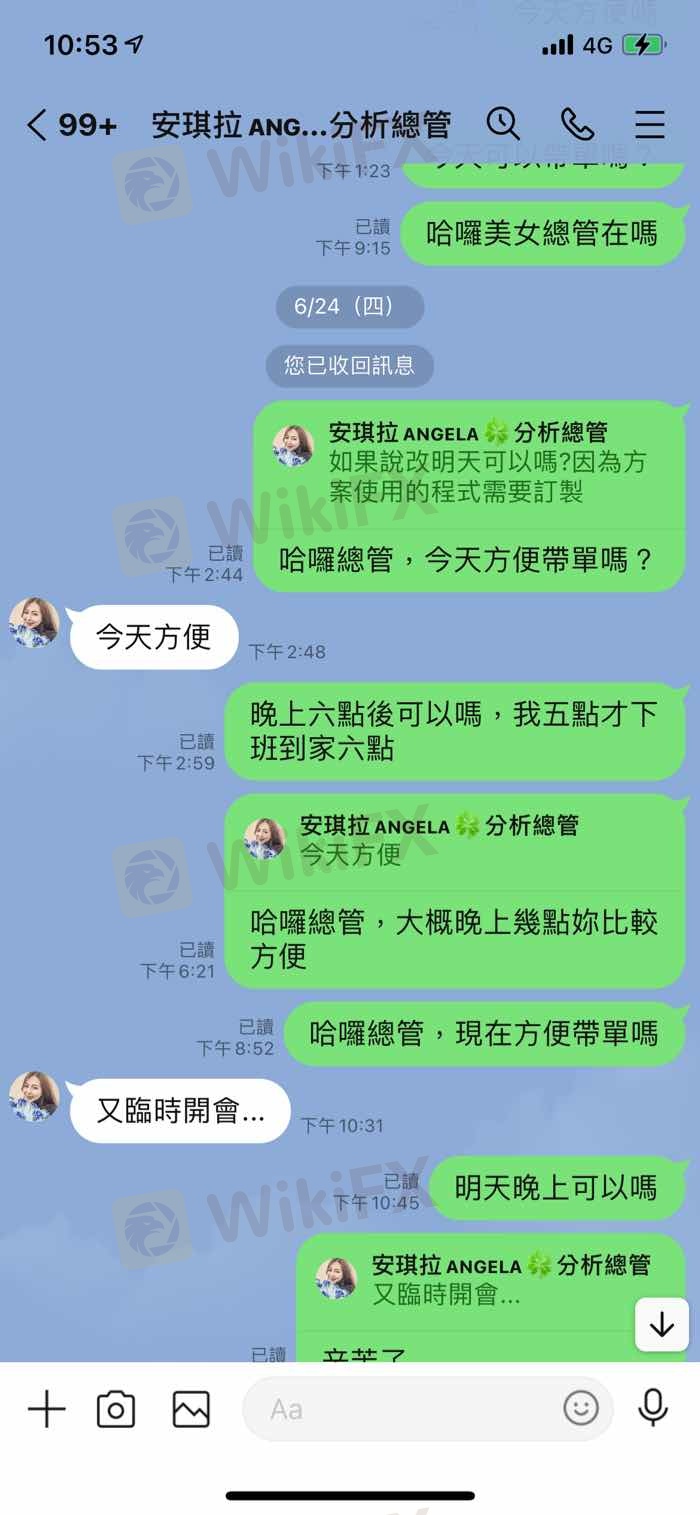
Task: Start a voice call with 安琪拉
Action: (577, 124)
